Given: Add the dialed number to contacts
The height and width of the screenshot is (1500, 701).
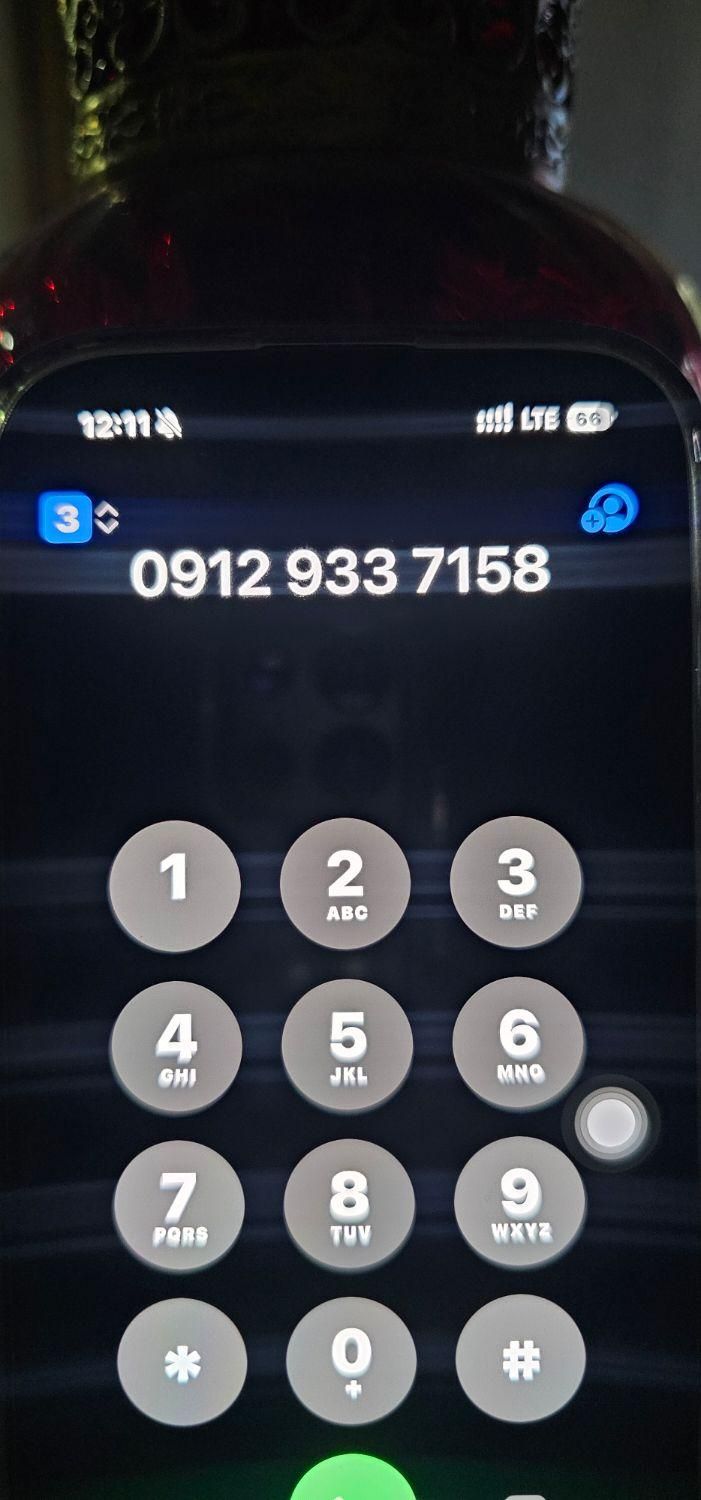Looking at the screenshot, I should pyautogui.click(x=609, y=509).
